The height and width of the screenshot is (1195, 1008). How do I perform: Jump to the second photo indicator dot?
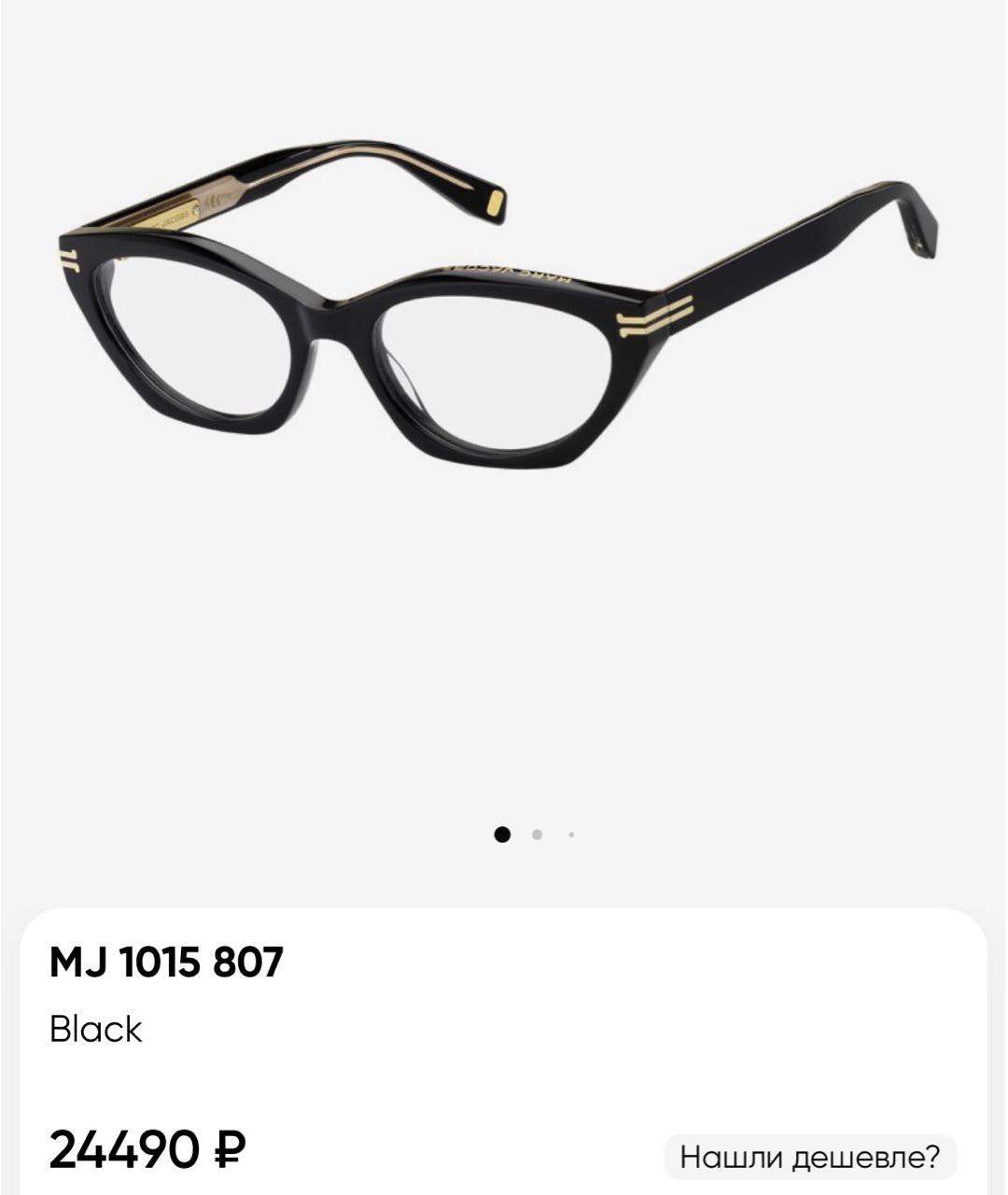click(x=537, y=835)
